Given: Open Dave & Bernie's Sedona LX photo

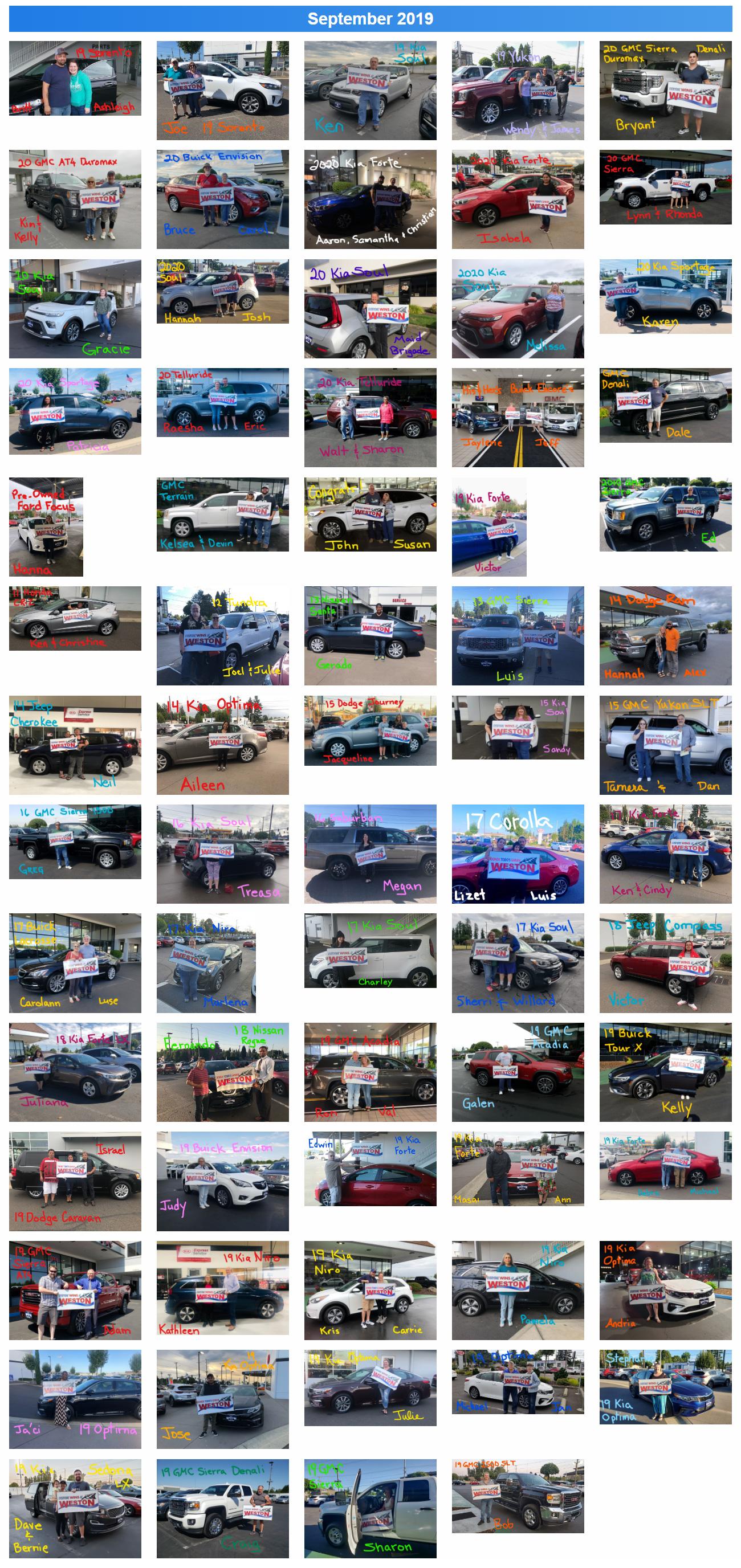Looking at the screenshot, I should click(75, 1508).
